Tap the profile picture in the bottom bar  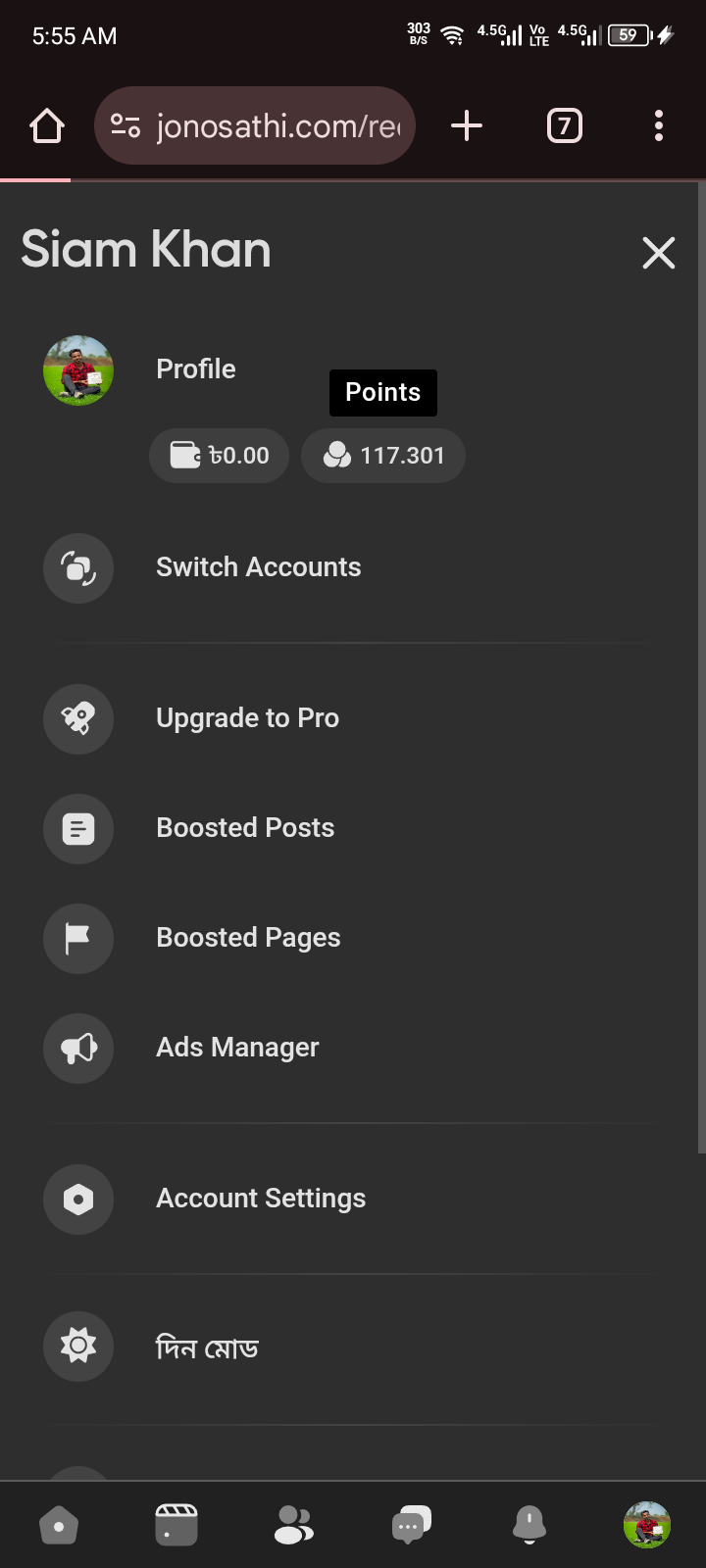click(x=647, y=1525)
